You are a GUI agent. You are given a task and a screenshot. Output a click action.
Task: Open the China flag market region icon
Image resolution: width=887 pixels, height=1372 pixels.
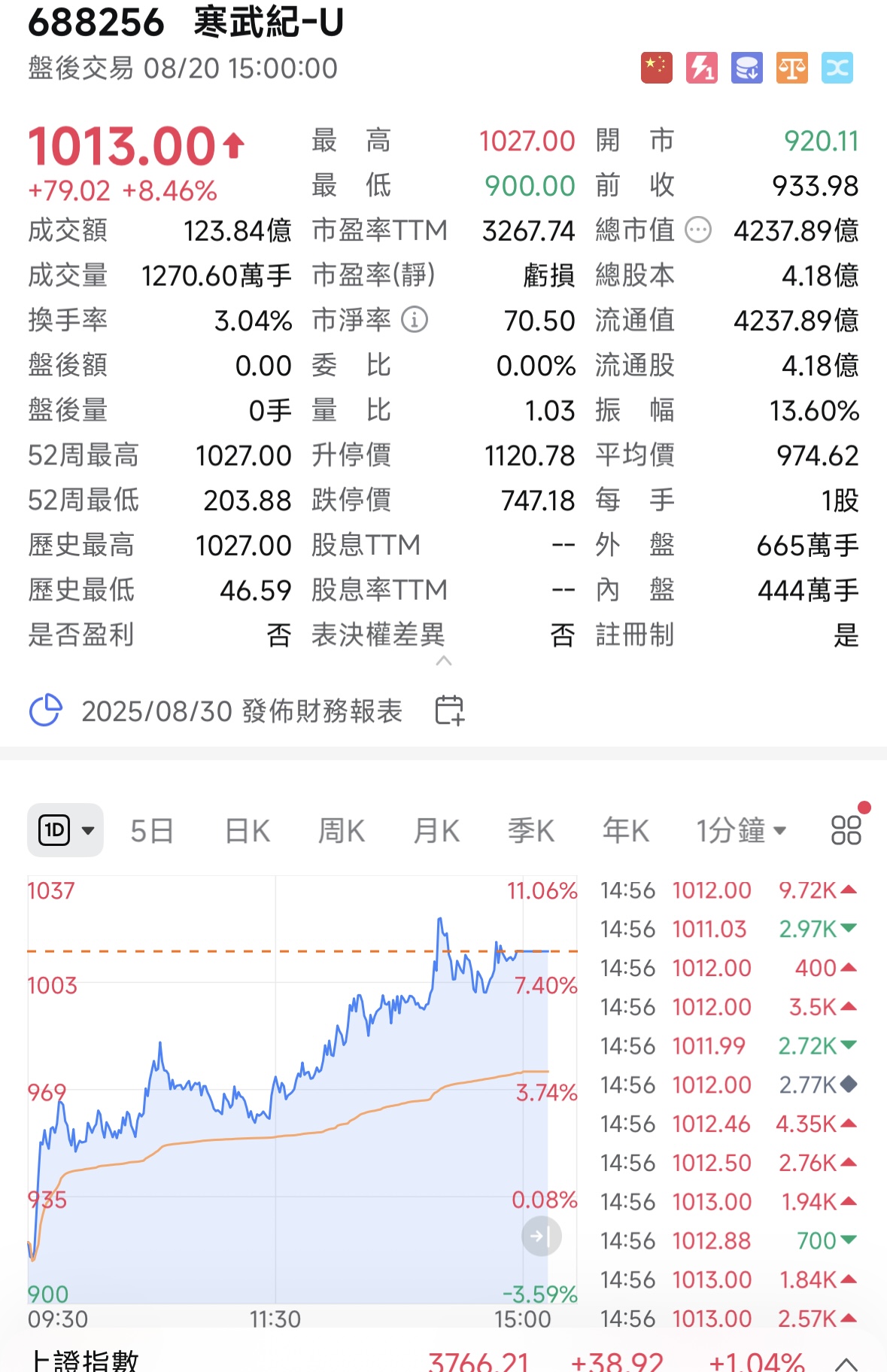655,68
